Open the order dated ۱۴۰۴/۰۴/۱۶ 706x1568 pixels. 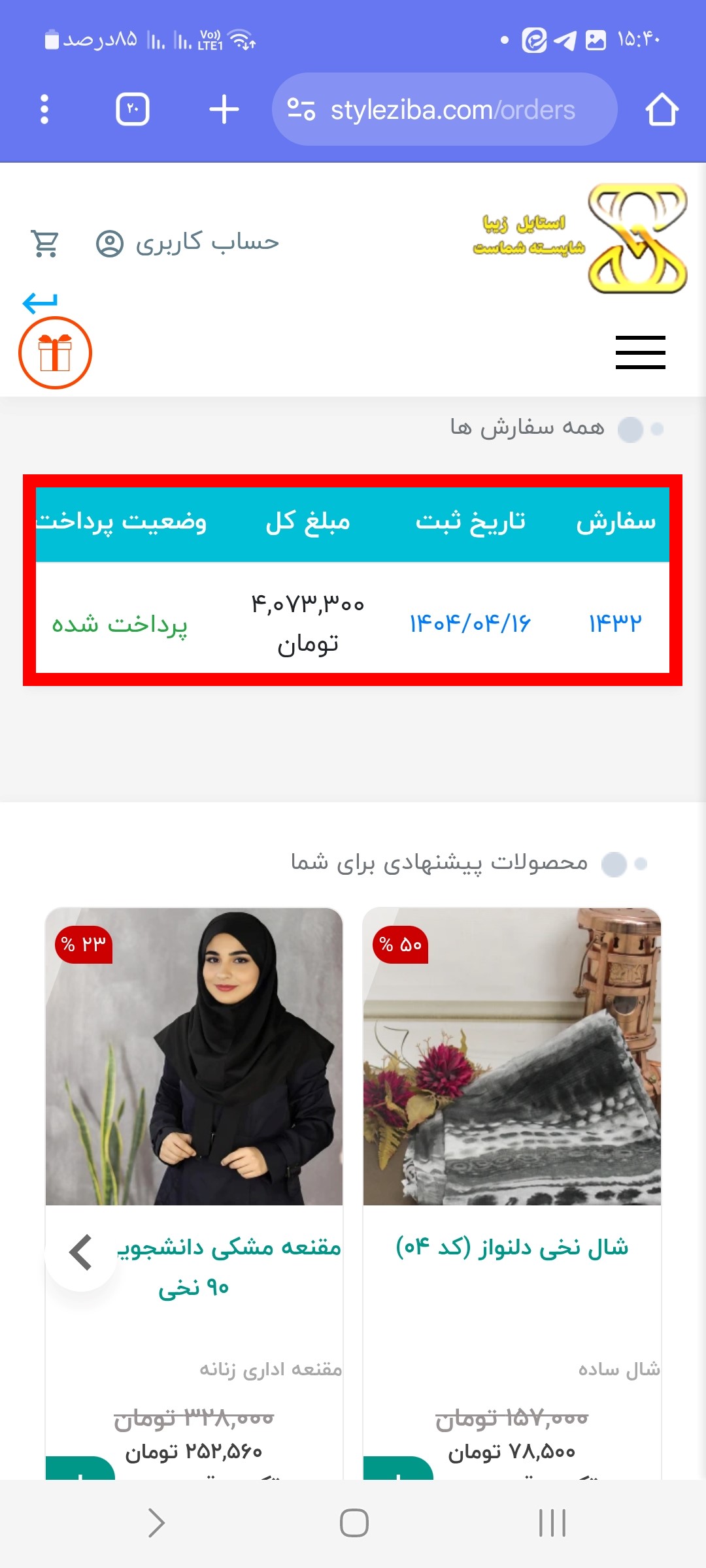470,623
